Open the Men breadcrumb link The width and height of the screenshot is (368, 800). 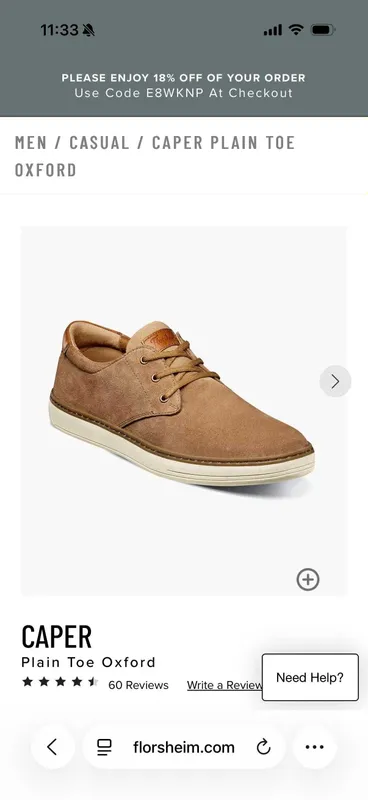(x=31, y=142)
